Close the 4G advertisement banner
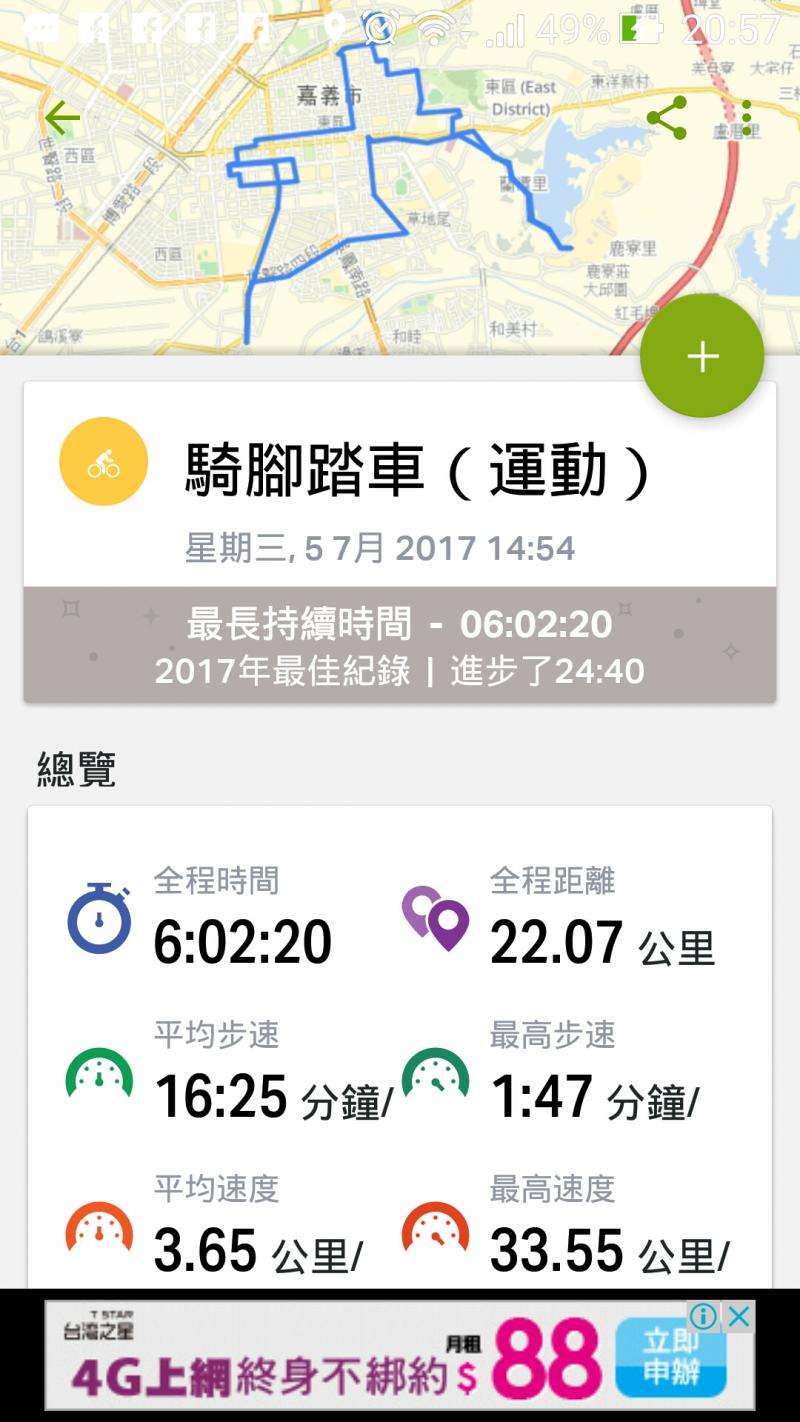 point(739,1317)
